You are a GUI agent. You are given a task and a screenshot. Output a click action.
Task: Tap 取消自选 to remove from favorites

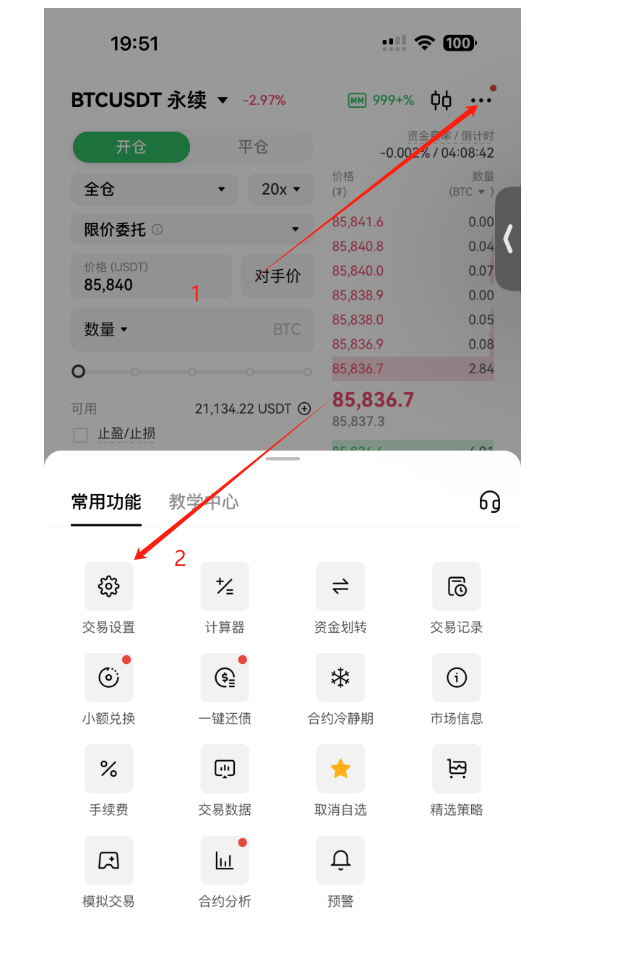[x=340, y=769]
